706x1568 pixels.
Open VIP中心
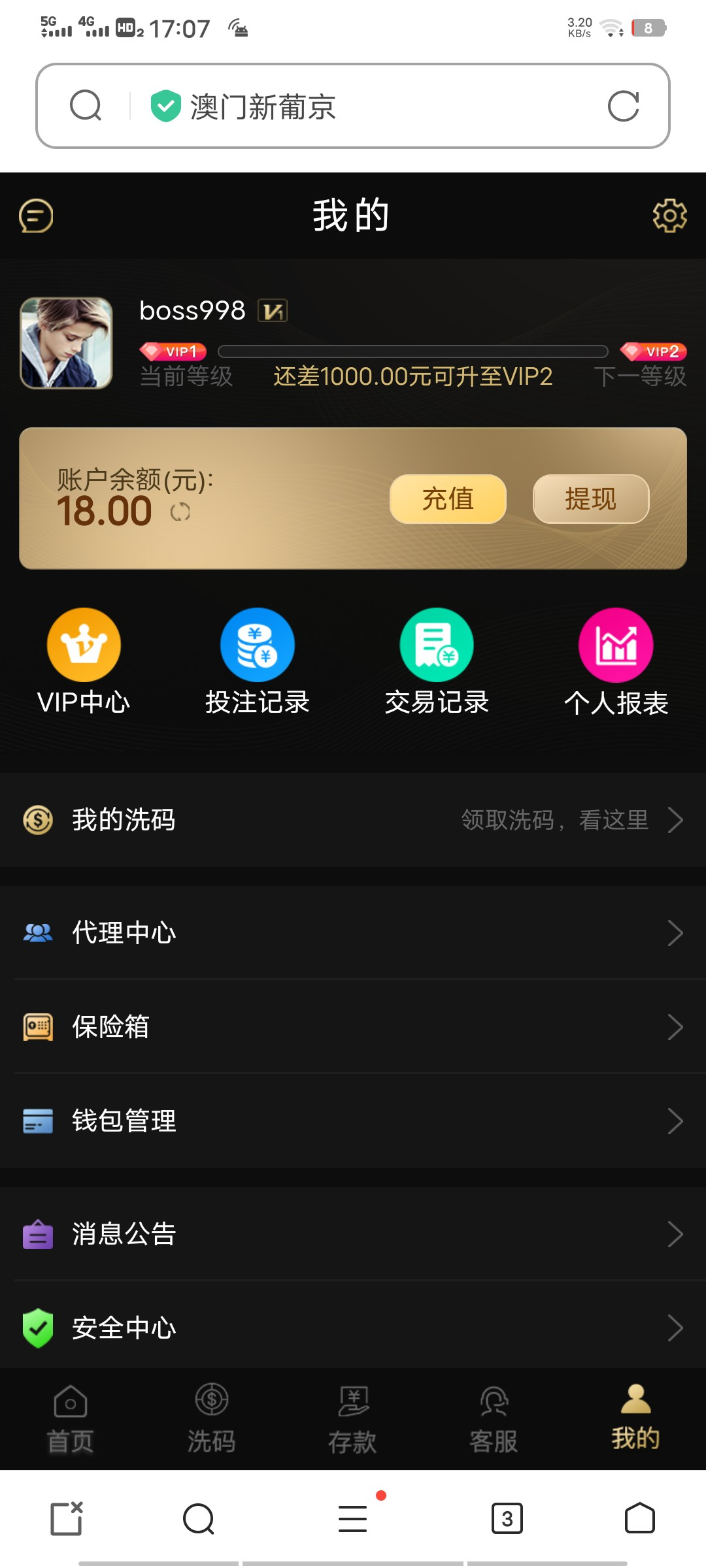84,661
